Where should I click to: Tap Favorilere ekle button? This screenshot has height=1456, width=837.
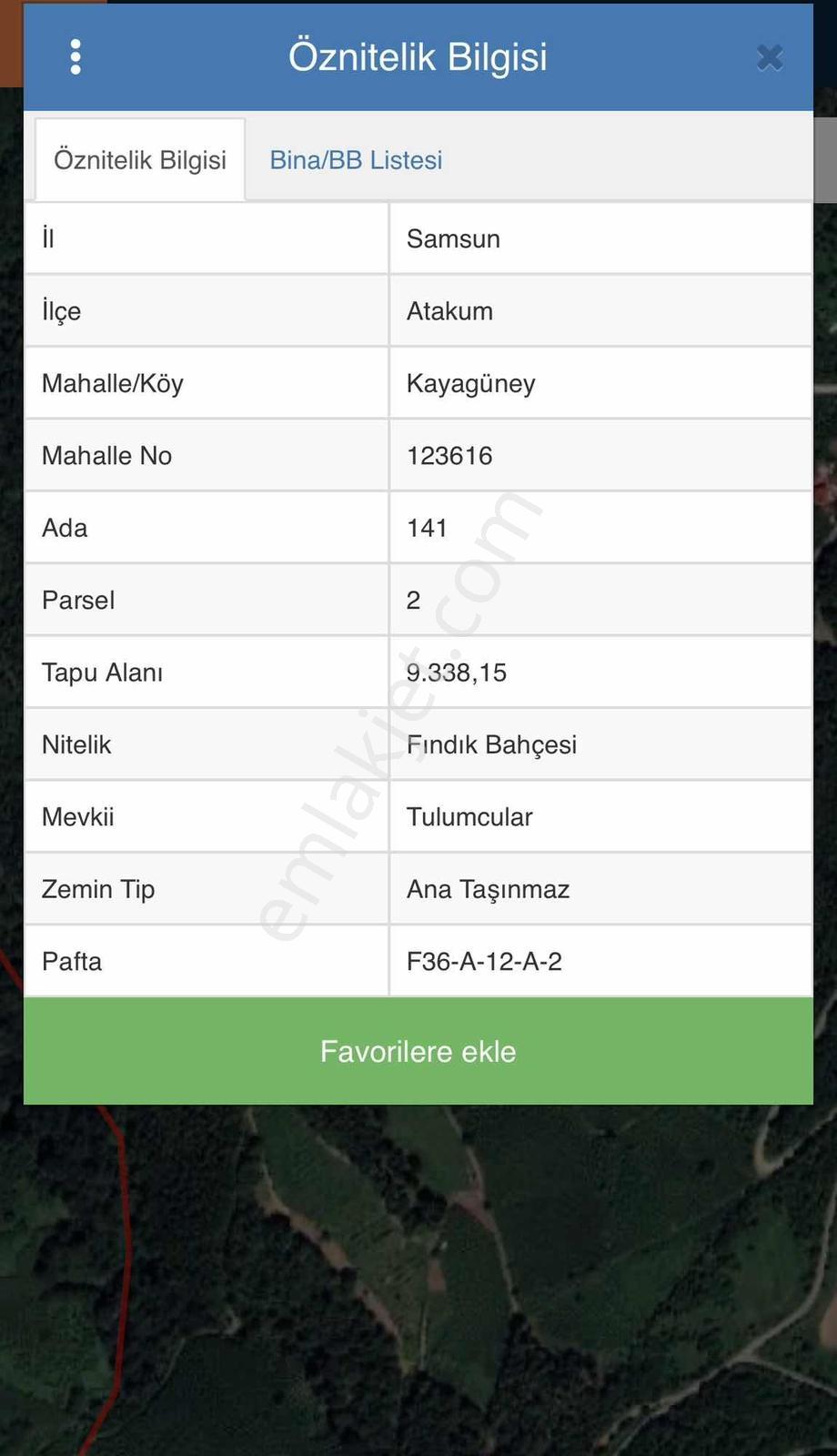(418, 1052)
